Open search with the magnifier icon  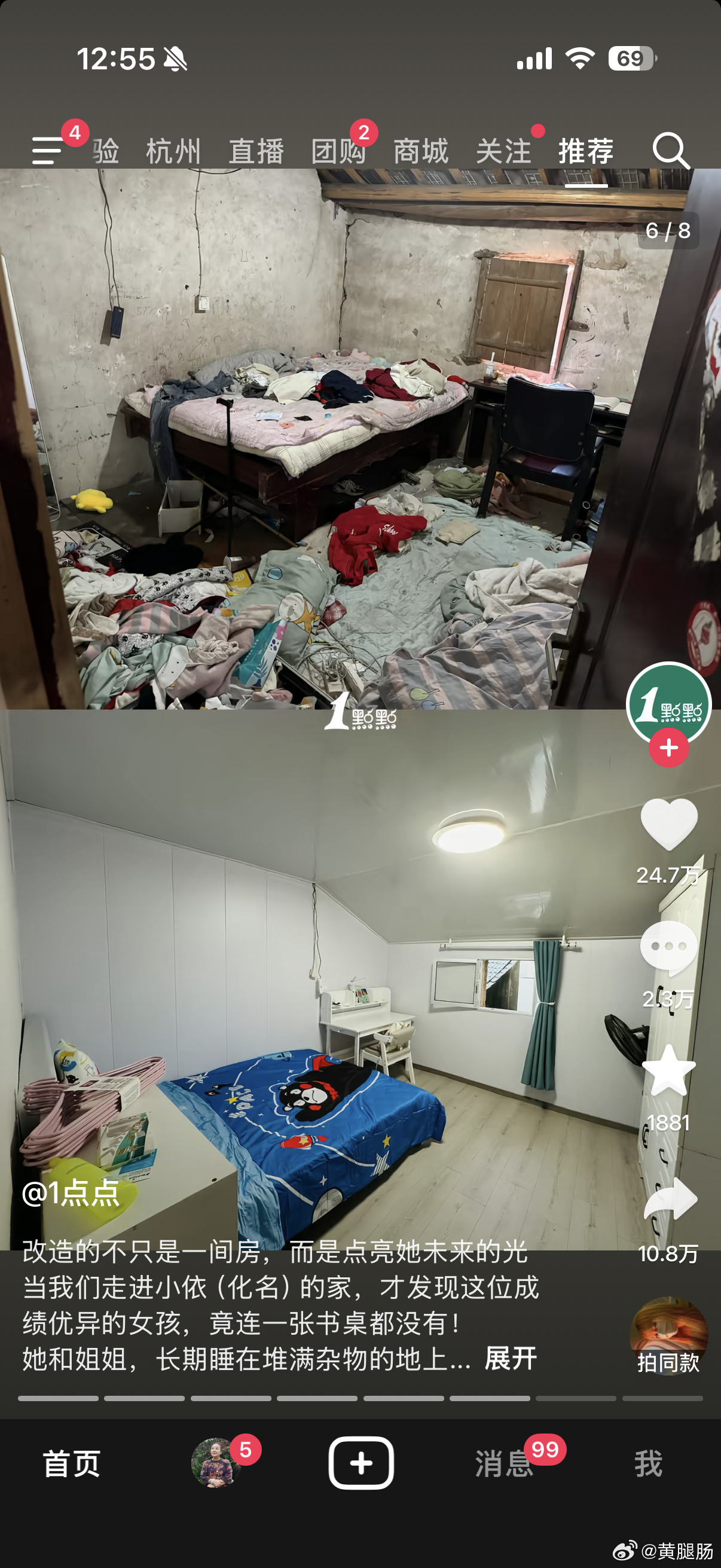[671, 150]
